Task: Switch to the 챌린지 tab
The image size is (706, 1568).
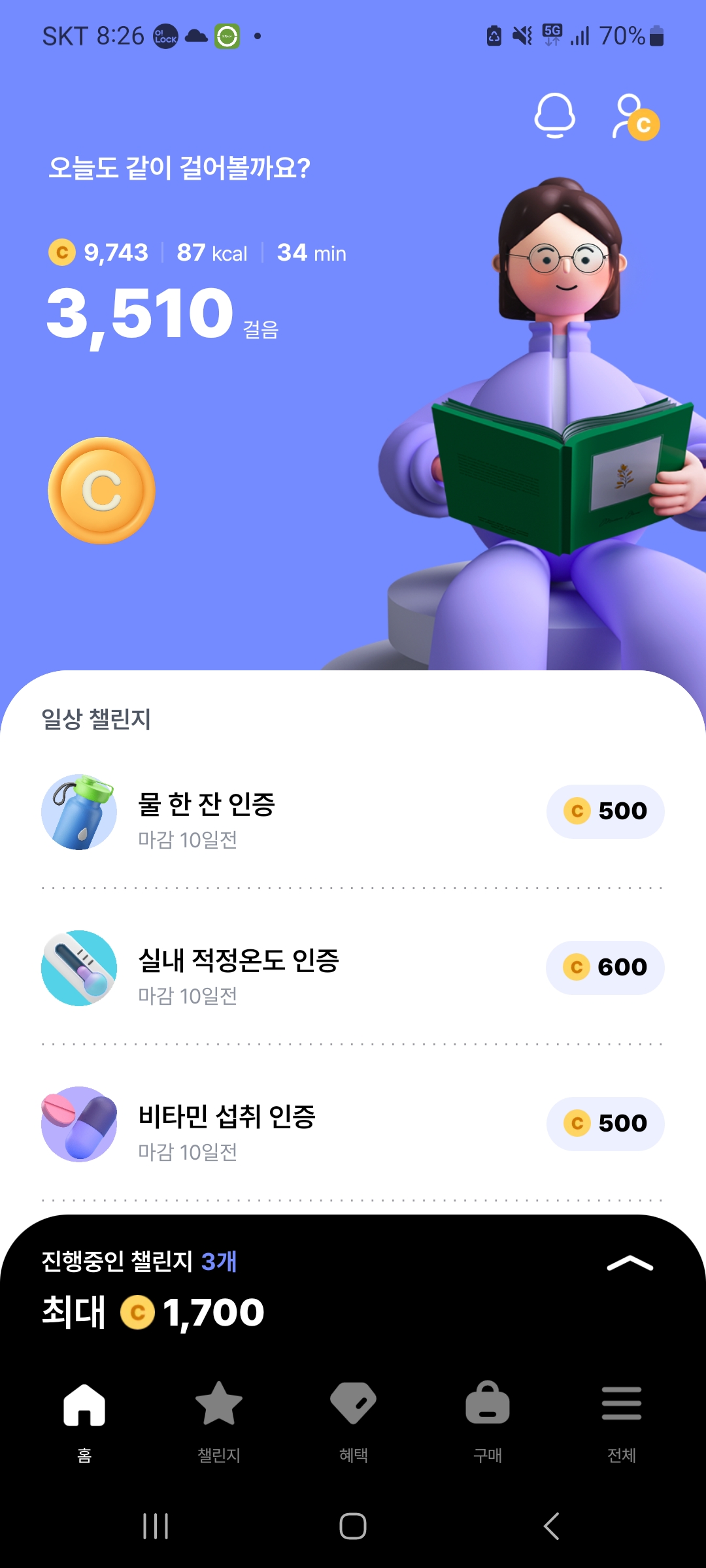Action: click(219, 1418)
